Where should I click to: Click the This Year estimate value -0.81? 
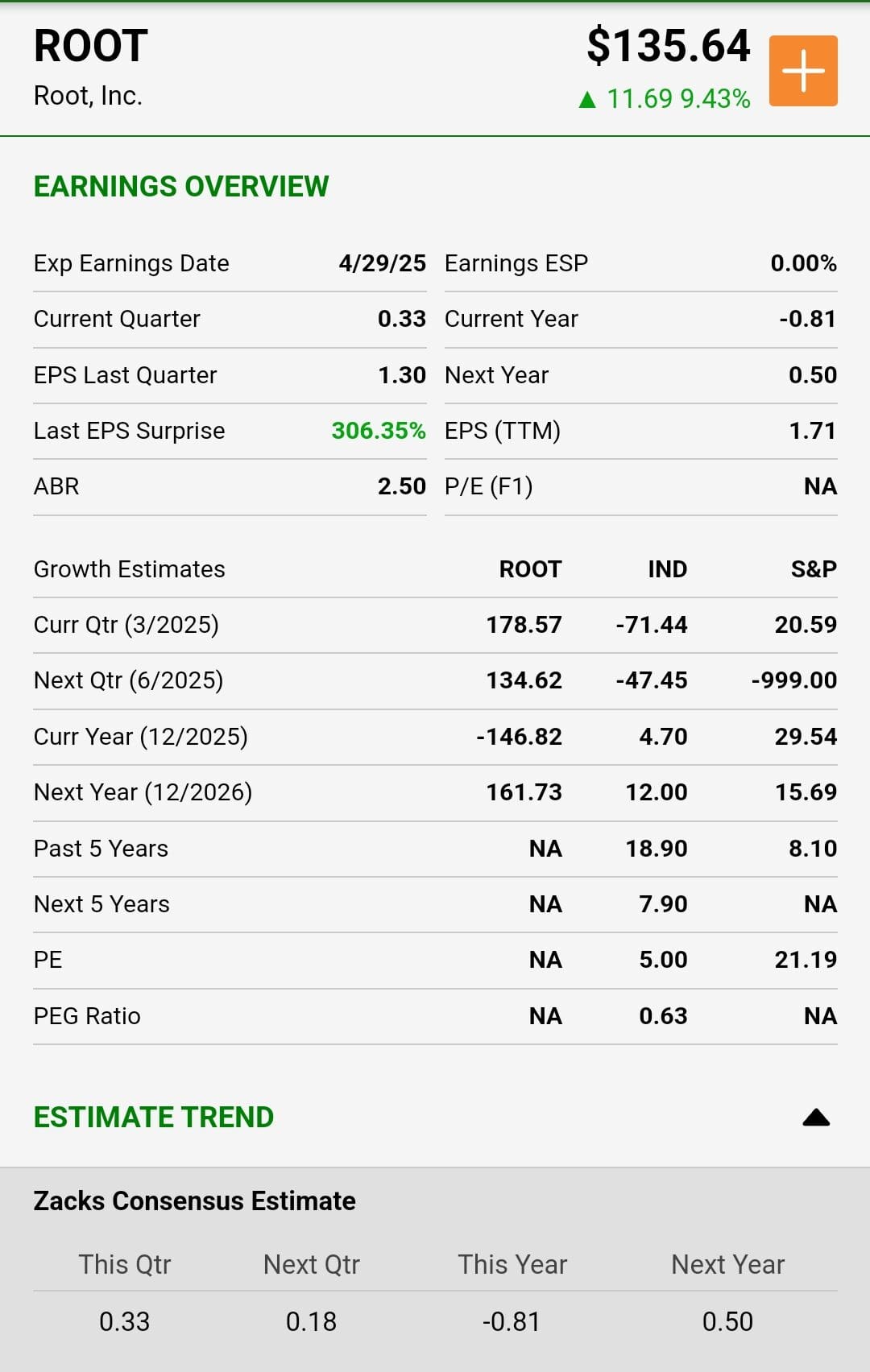pos(512,1321)
